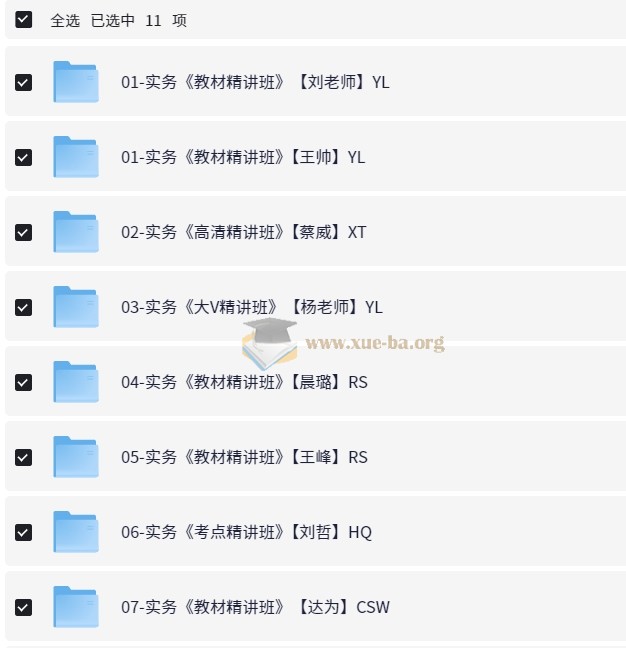Open folder 06-实务《考点精讲班》【刘哲】HQ
The image size is (626, 648).
(x=246, y=532)
